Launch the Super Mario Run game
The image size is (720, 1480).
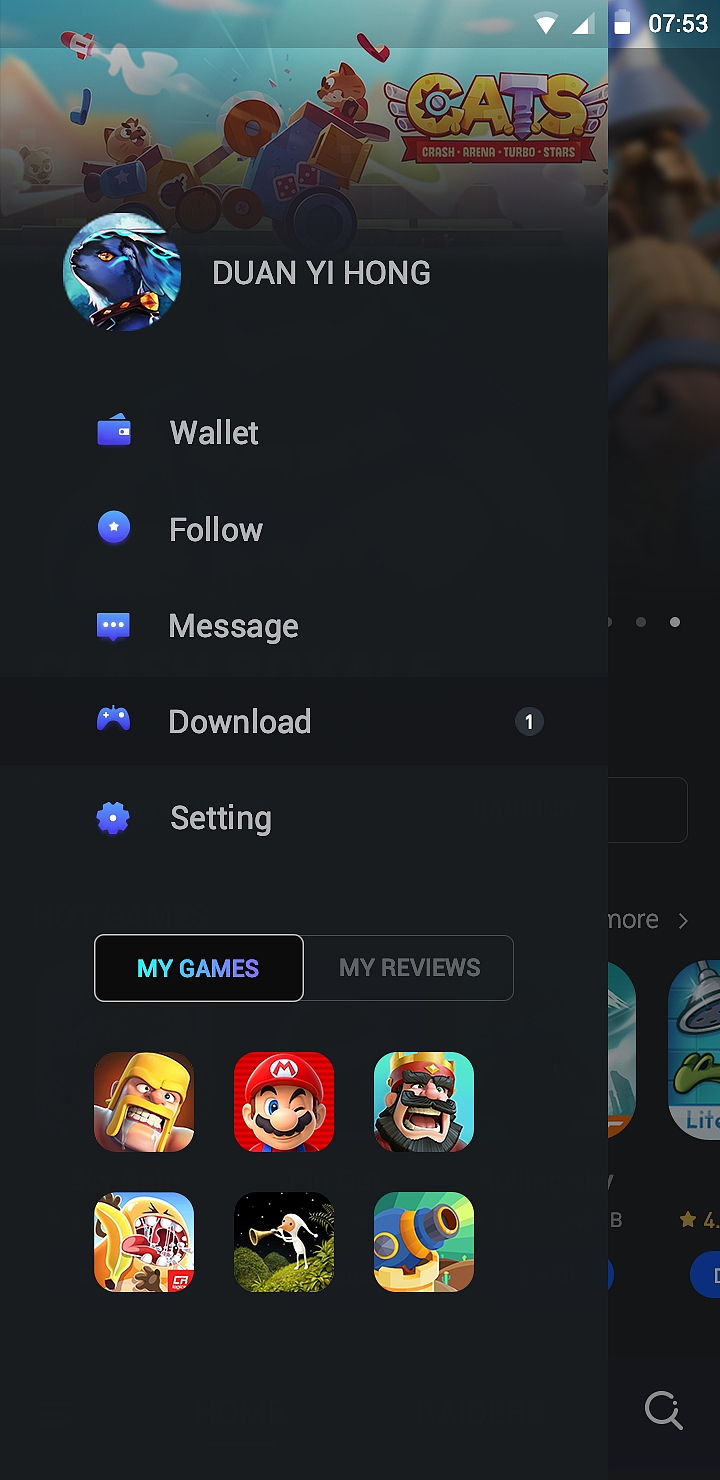pos(284,1102)
